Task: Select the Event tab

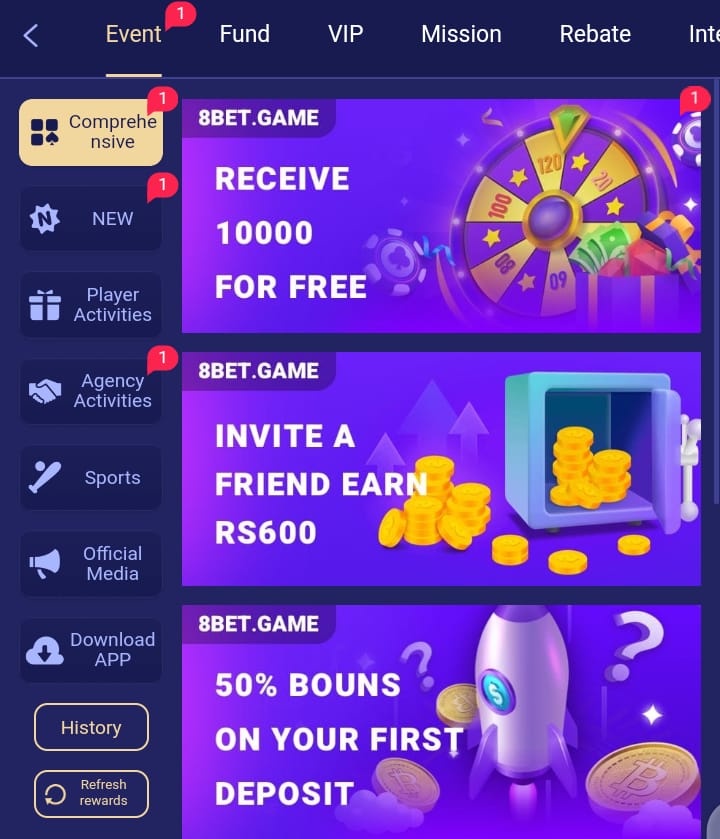Action: 133,34
